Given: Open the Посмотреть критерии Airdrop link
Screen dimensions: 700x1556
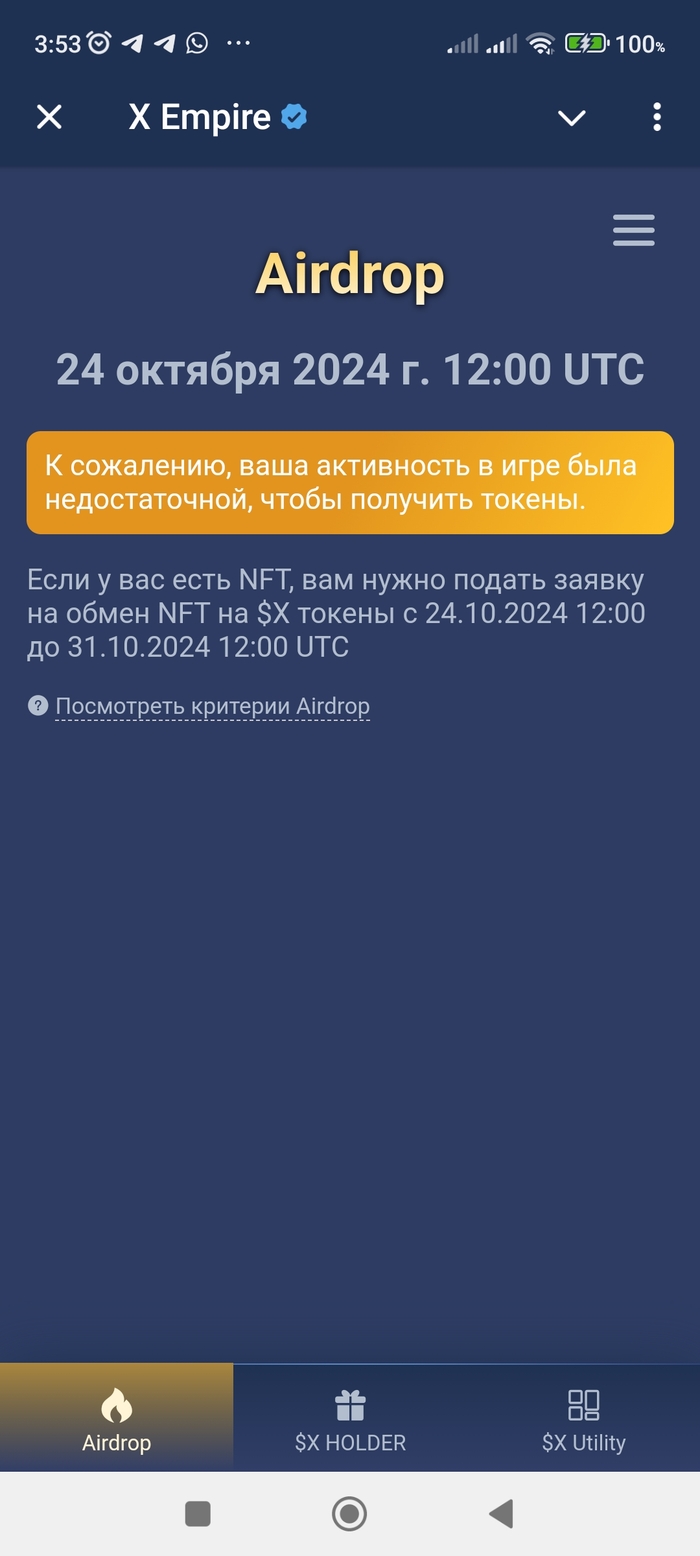Looking at the screenshot, I should coord(212,707).
